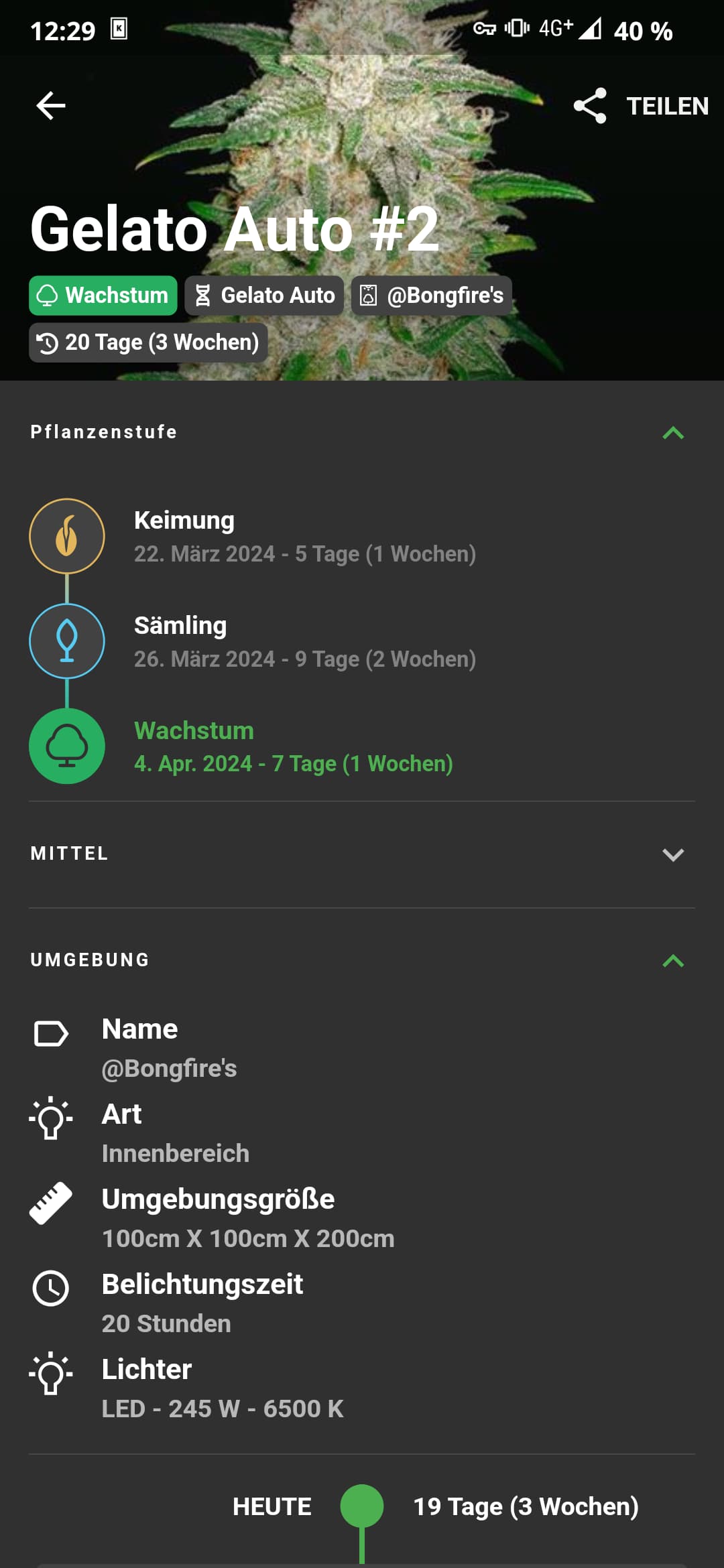
Task: Tap the HEUTE timeline marker
Action: [361, 1506]
